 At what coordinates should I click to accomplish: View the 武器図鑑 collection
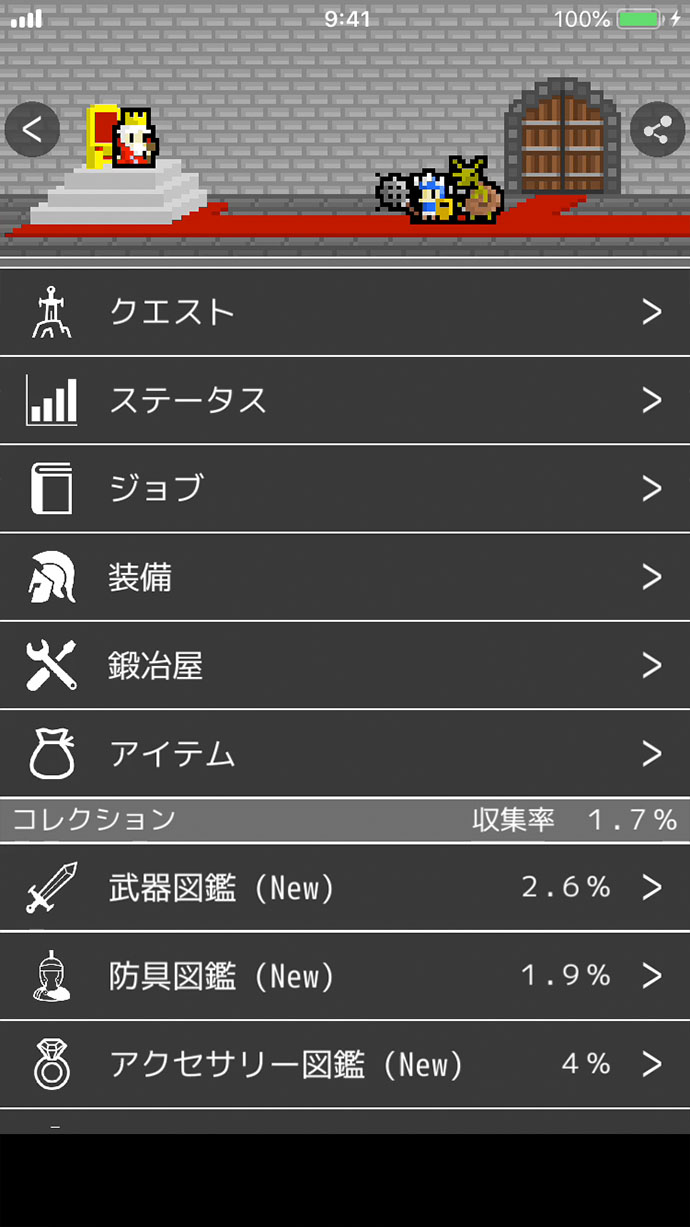(x=345, y=887)
